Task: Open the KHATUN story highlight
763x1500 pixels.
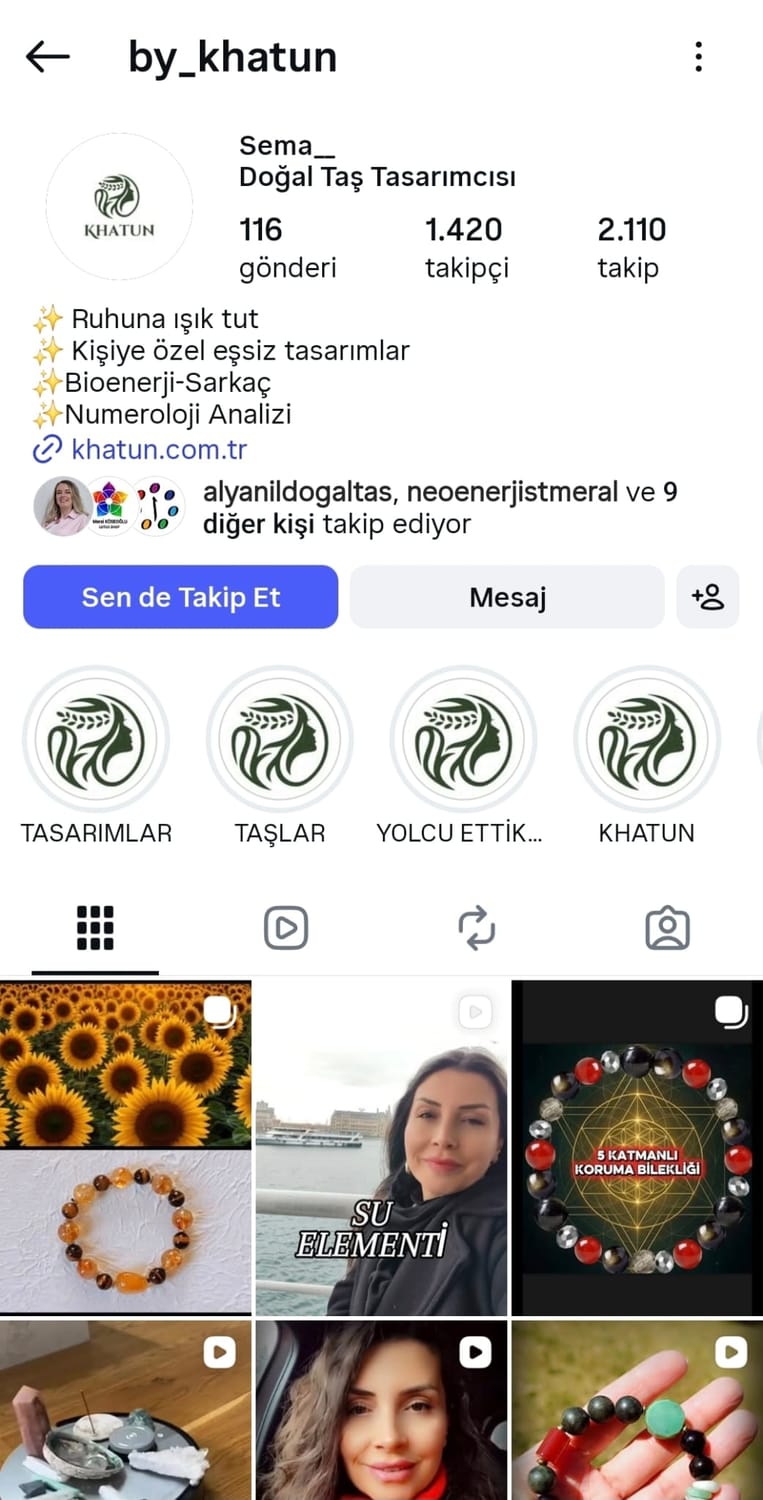Action: 646,741
